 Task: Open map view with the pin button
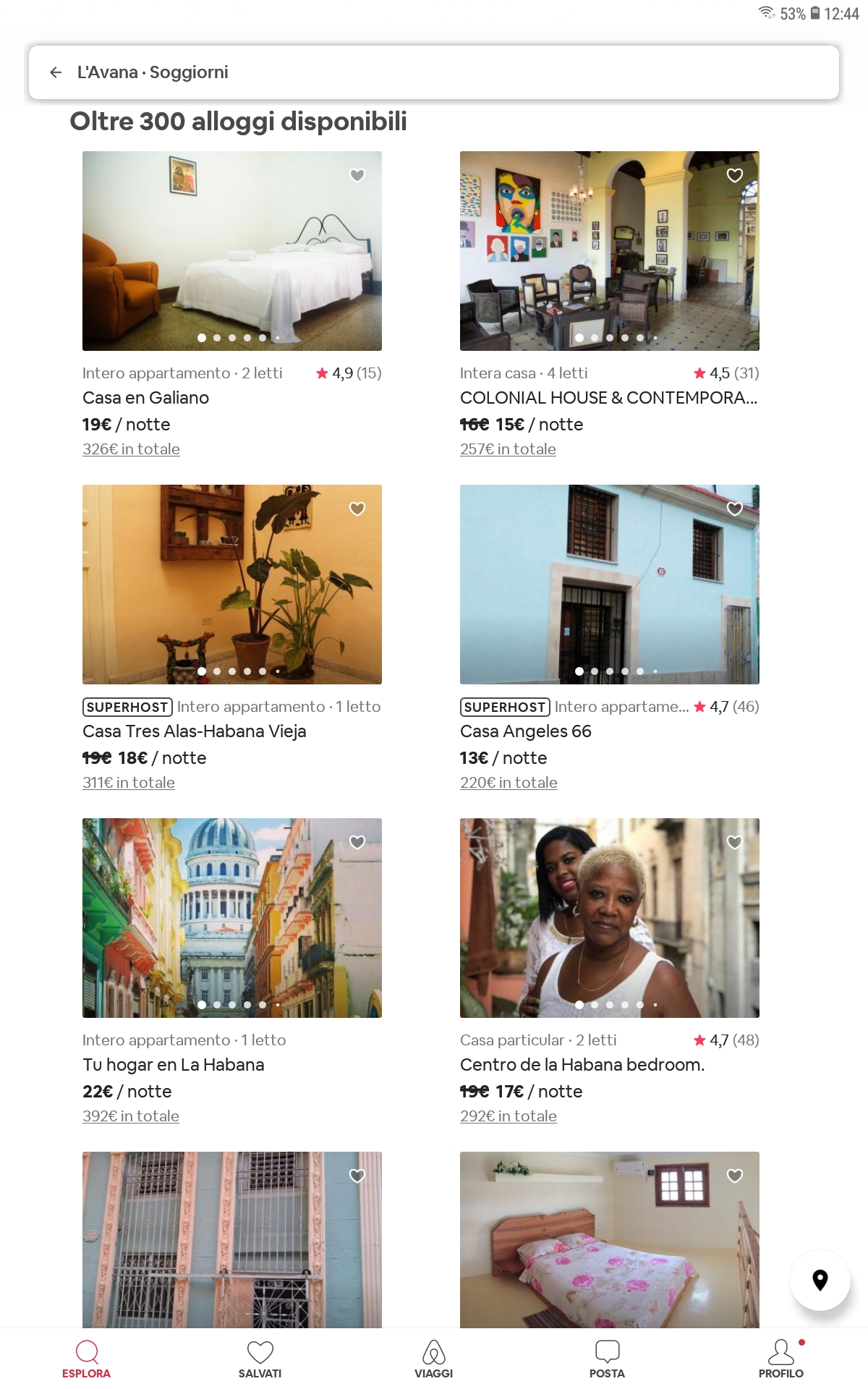click(820, 1280)
